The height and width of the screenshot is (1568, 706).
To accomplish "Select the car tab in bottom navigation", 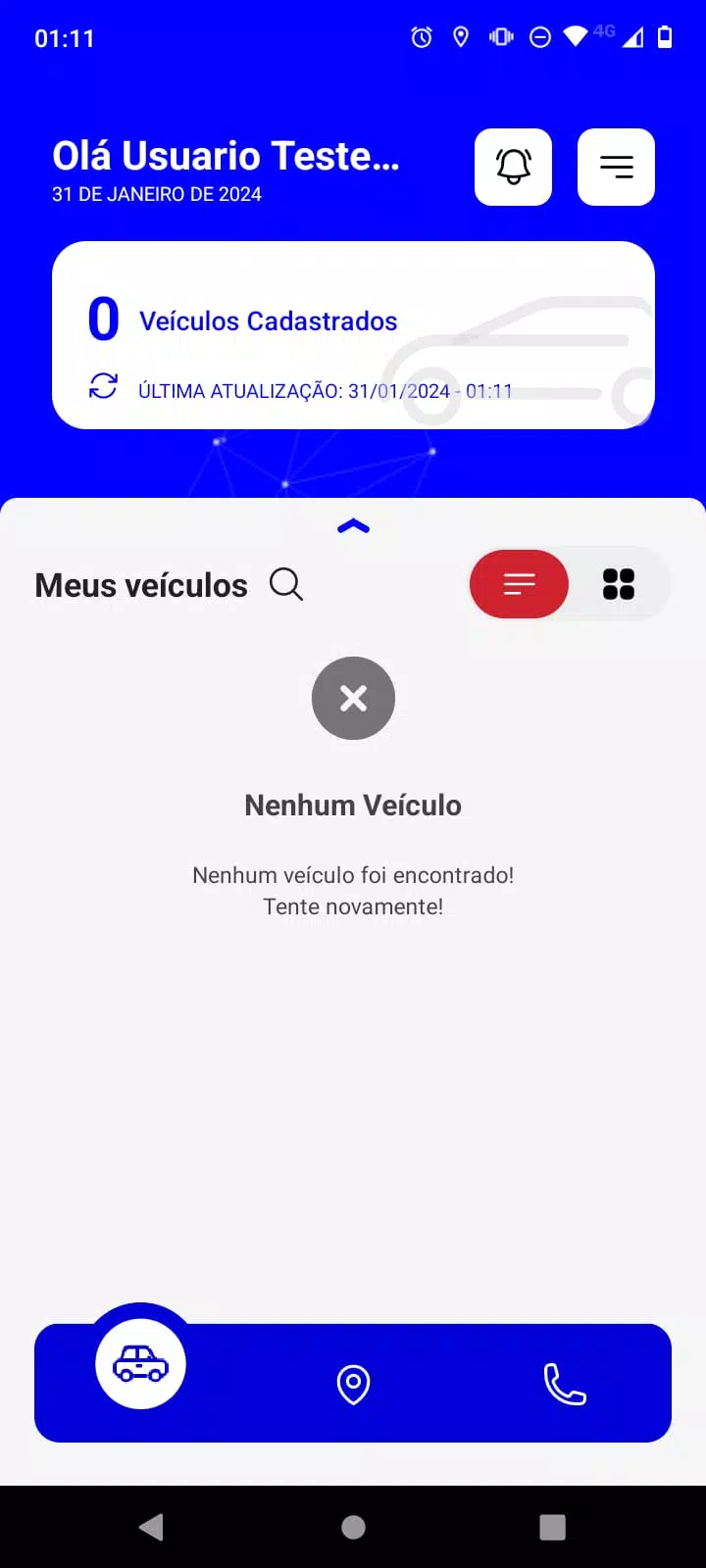I will [140, 1363].
